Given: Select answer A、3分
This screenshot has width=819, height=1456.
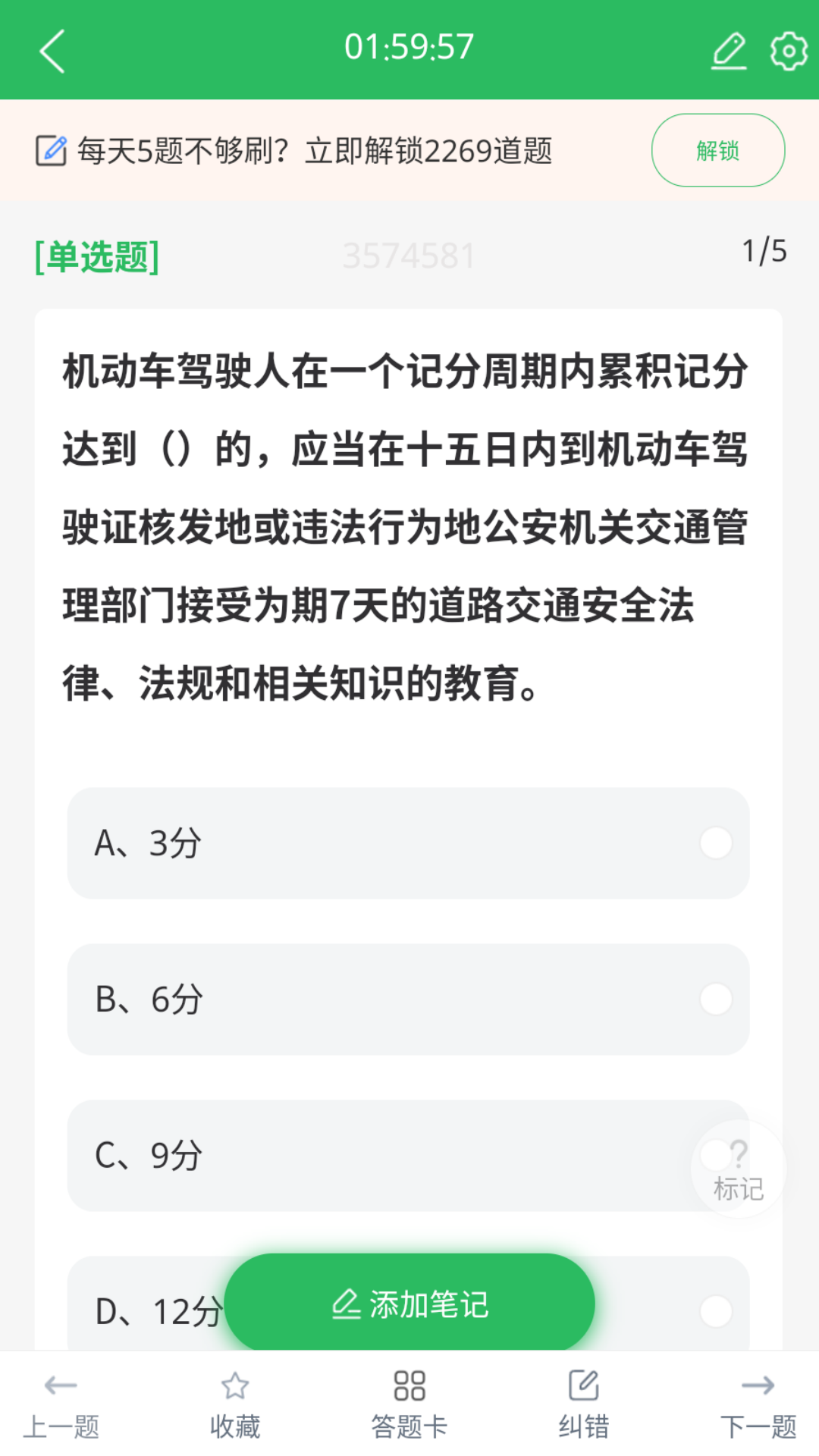Looking at the screenshot, I should coord(408,843).
